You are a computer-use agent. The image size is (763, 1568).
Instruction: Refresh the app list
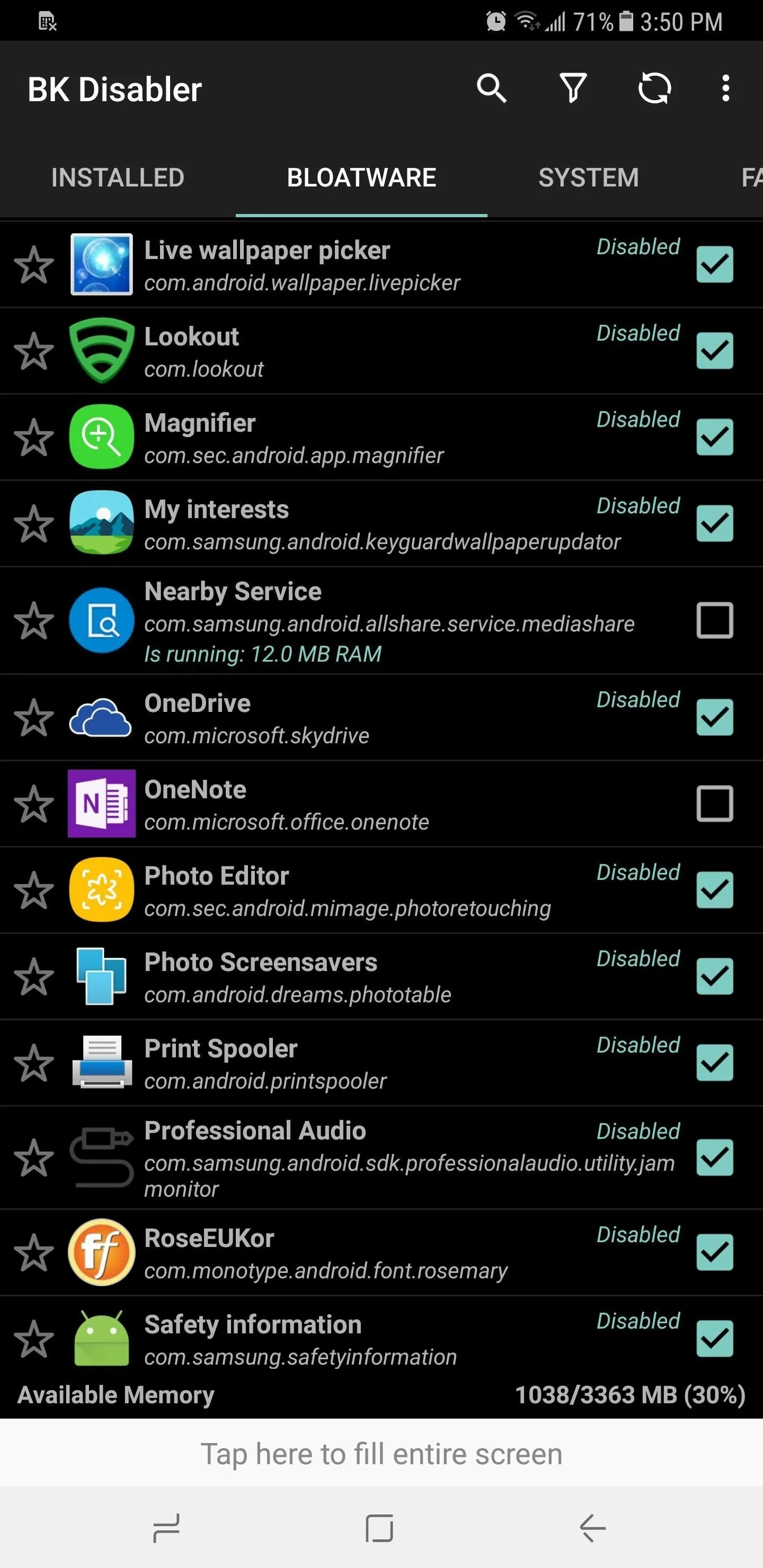coord(654,89)
